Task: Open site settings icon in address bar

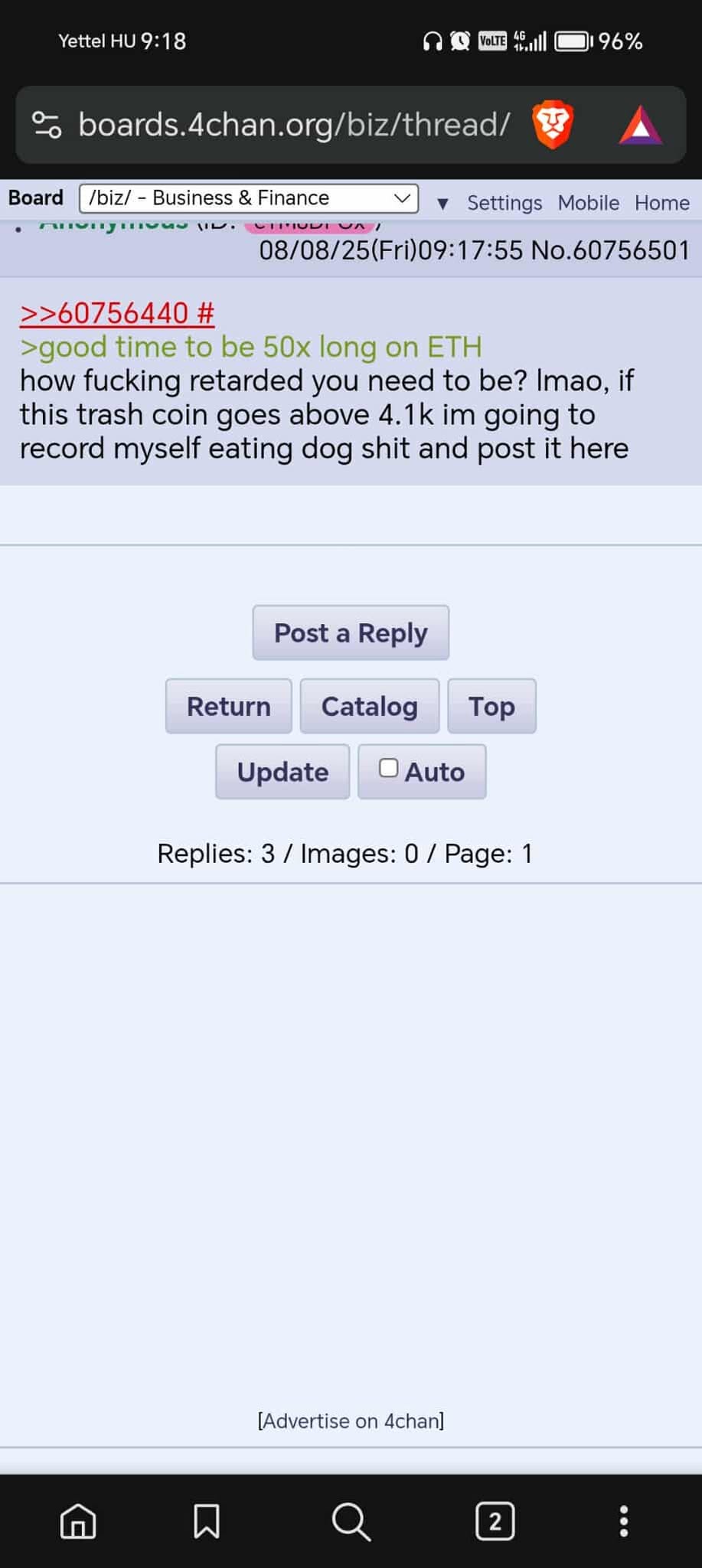Action: pyautogui.click(x=47, y=124)
